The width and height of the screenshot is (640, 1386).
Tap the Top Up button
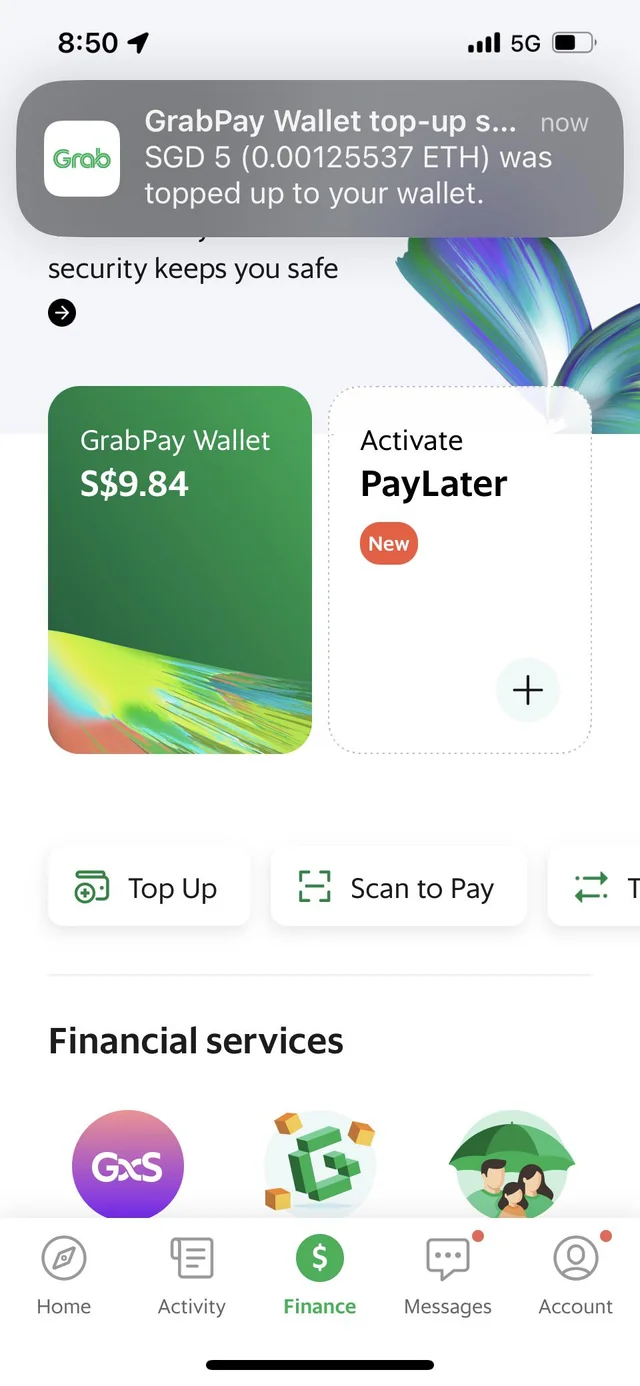click(x=149, y=887)
